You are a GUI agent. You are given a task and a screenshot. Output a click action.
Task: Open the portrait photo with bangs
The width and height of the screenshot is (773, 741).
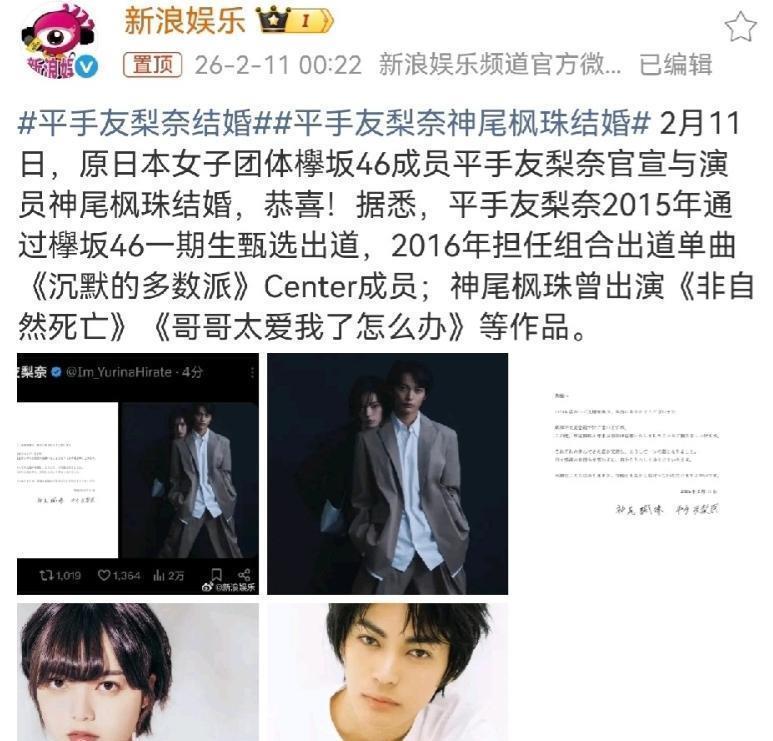[138, 672]
